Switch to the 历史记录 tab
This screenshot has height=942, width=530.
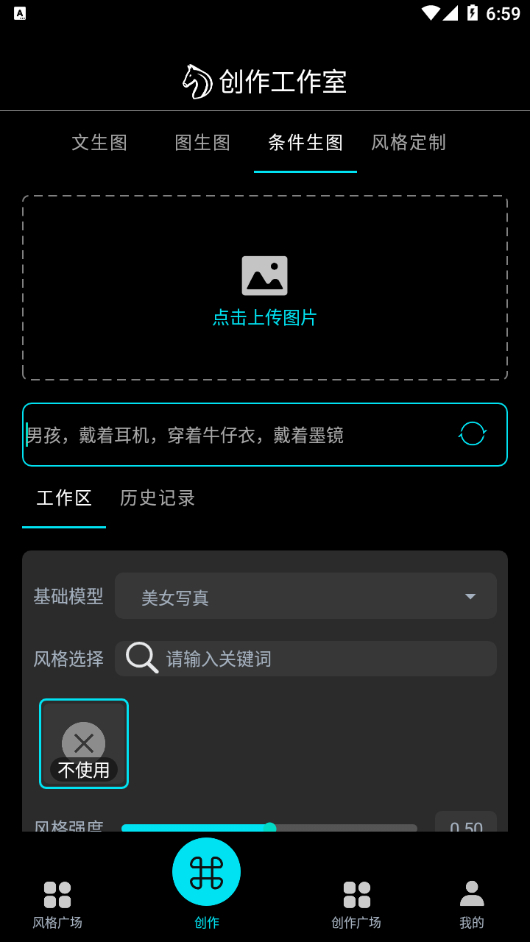(x=157, y=499)
